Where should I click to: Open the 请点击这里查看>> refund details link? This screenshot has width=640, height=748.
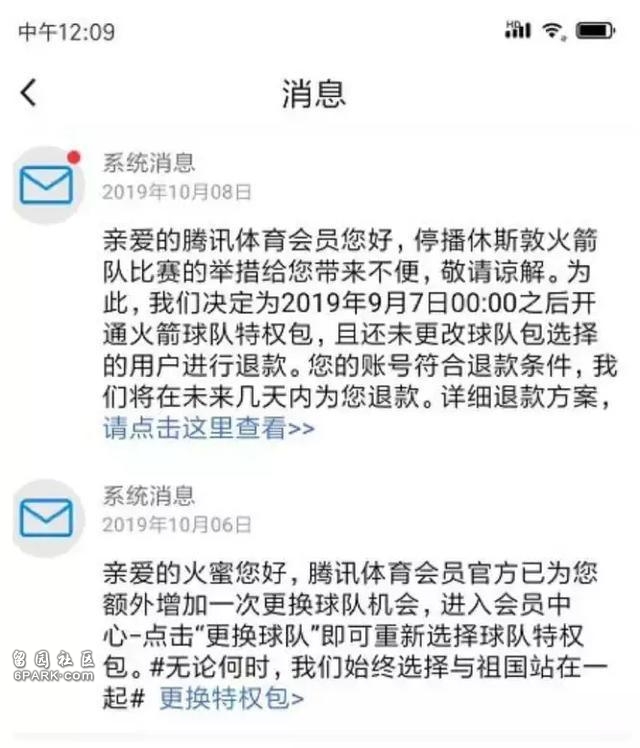click(x=208, y=429)
